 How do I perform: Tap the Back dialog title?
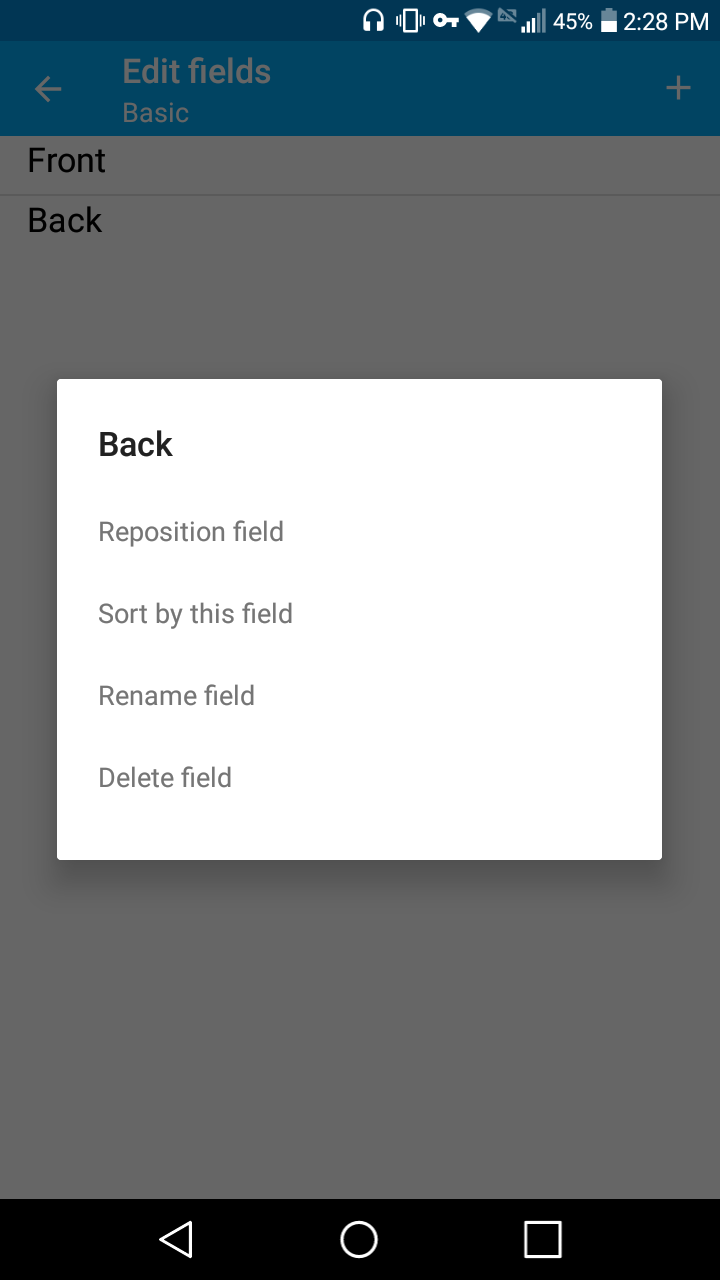coord(135,444)
